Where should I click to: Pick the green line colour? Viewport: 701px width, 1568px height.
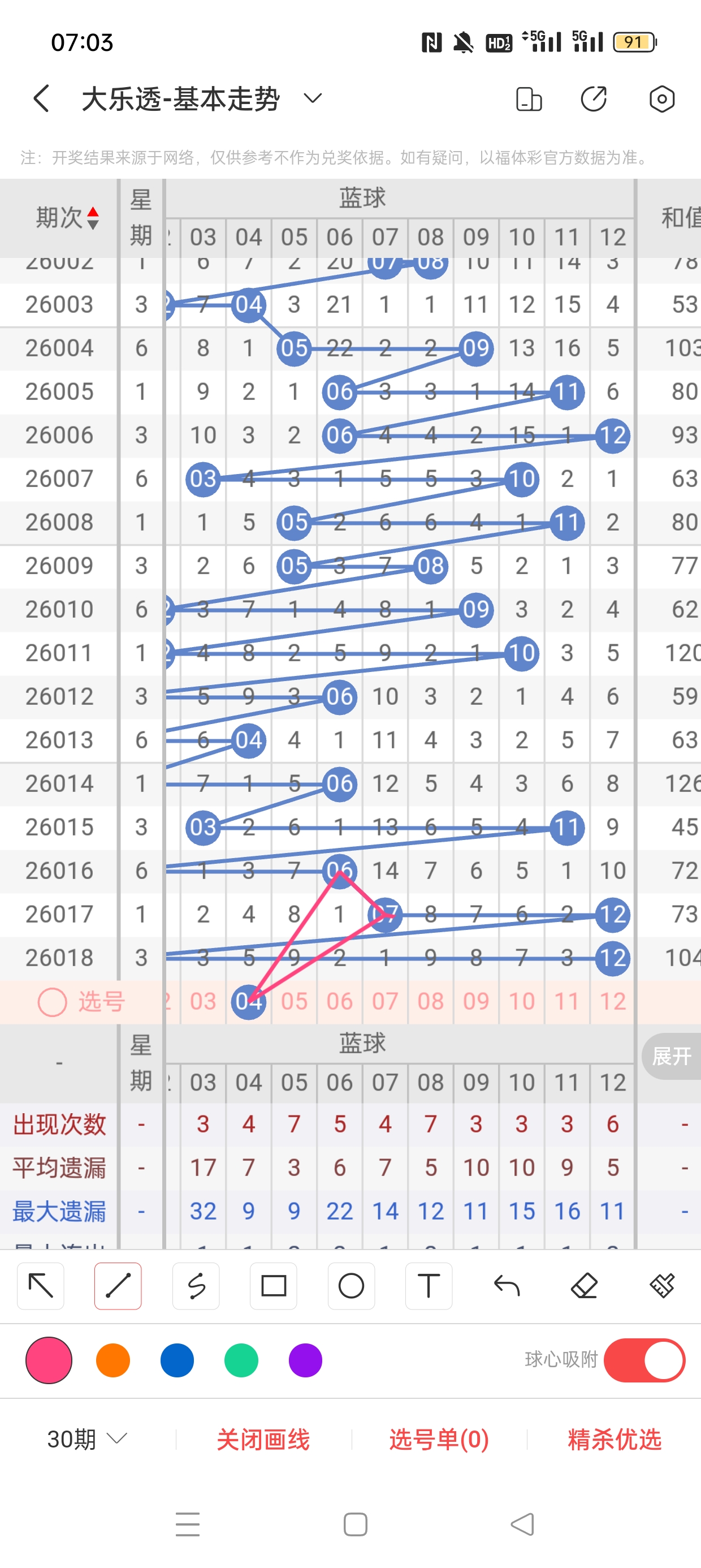tap(241, 1360)
